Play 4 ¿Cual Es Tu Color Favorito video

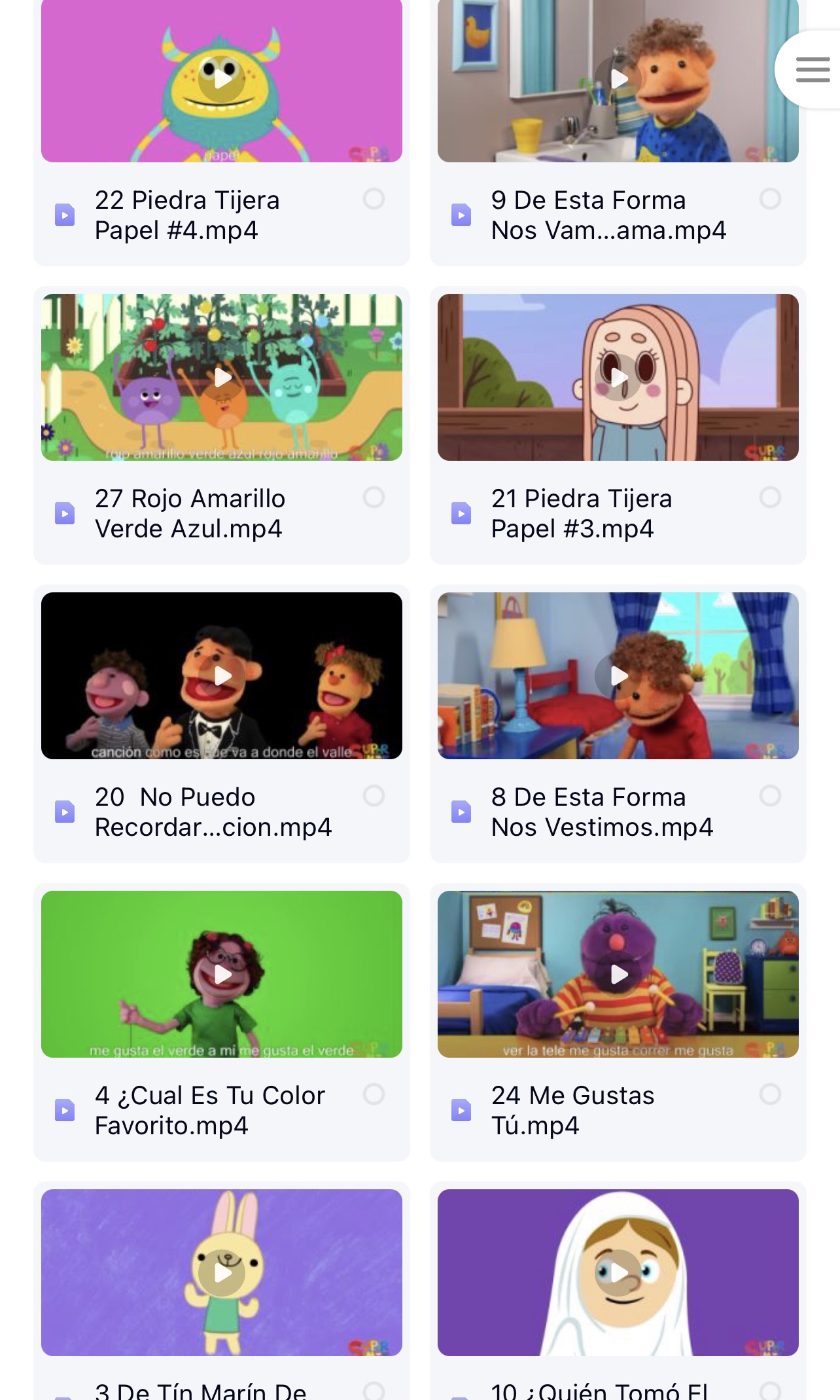(222, 975)
